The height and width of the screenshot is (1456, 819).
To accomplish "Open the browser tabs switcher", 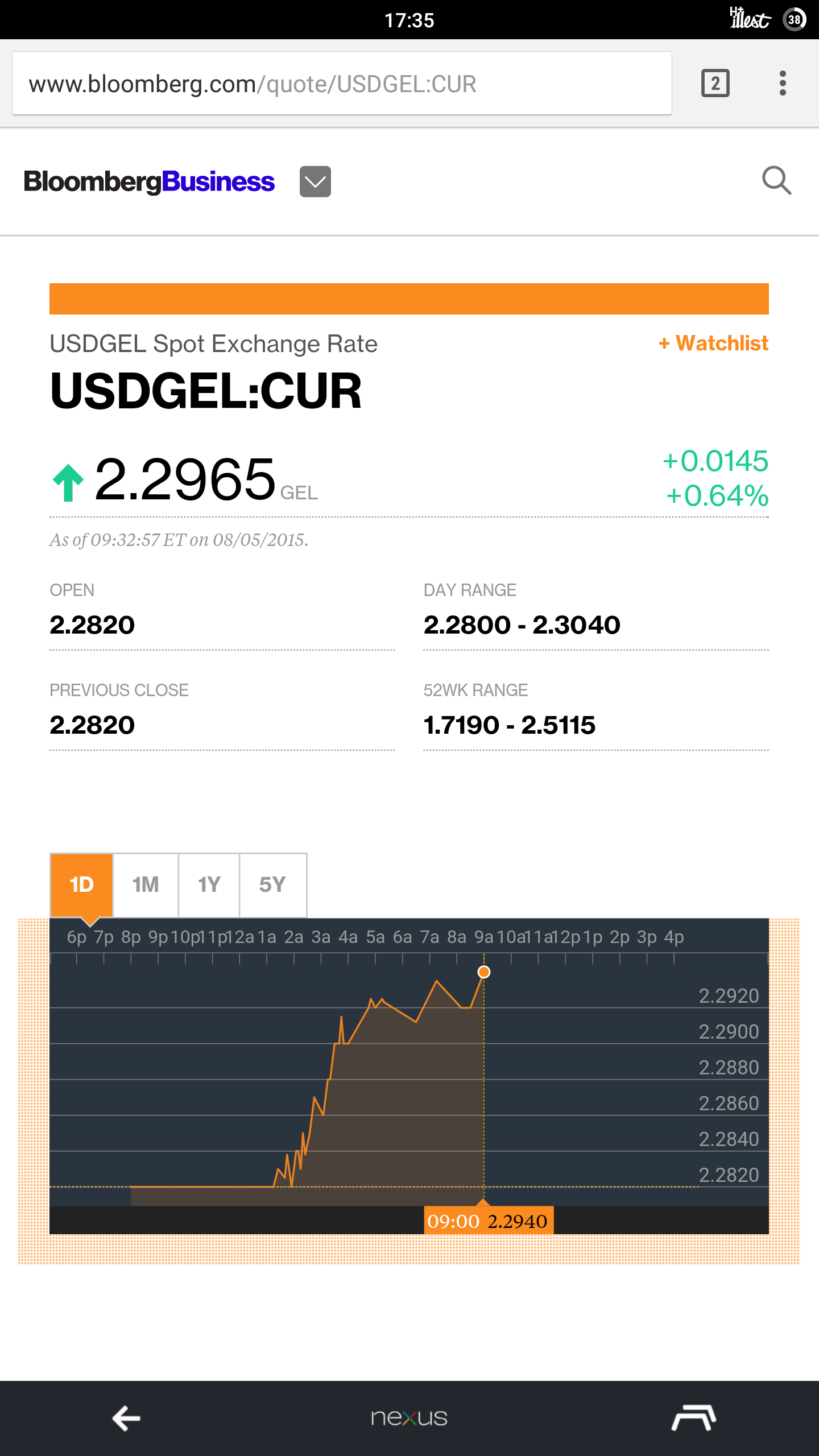I will tap(715, 84).
